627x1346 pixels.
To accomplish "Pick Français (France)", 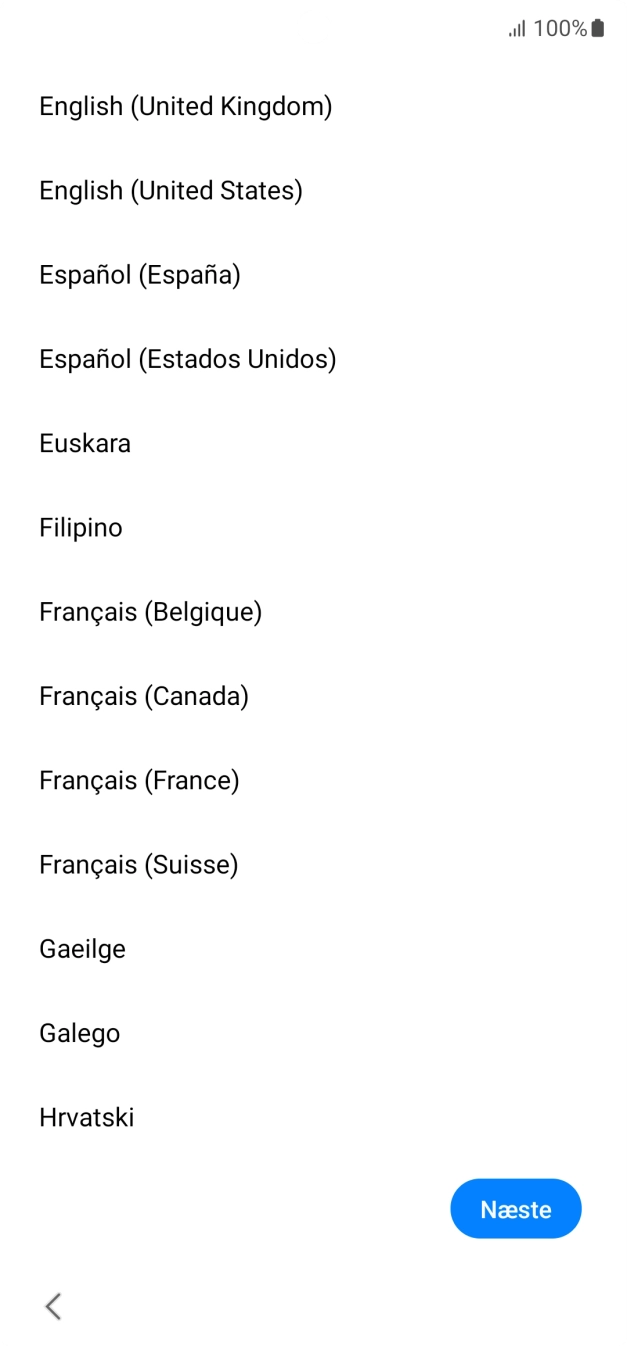I will click(x=139, y=780).
